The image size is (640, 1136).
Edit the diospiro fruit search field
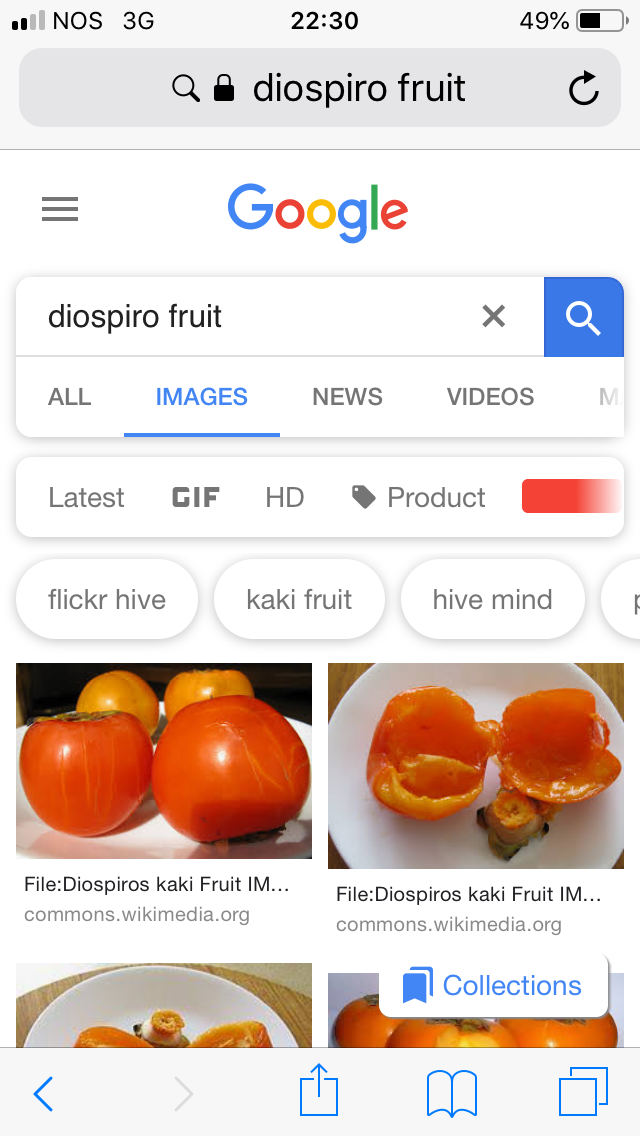coord(250,316)
